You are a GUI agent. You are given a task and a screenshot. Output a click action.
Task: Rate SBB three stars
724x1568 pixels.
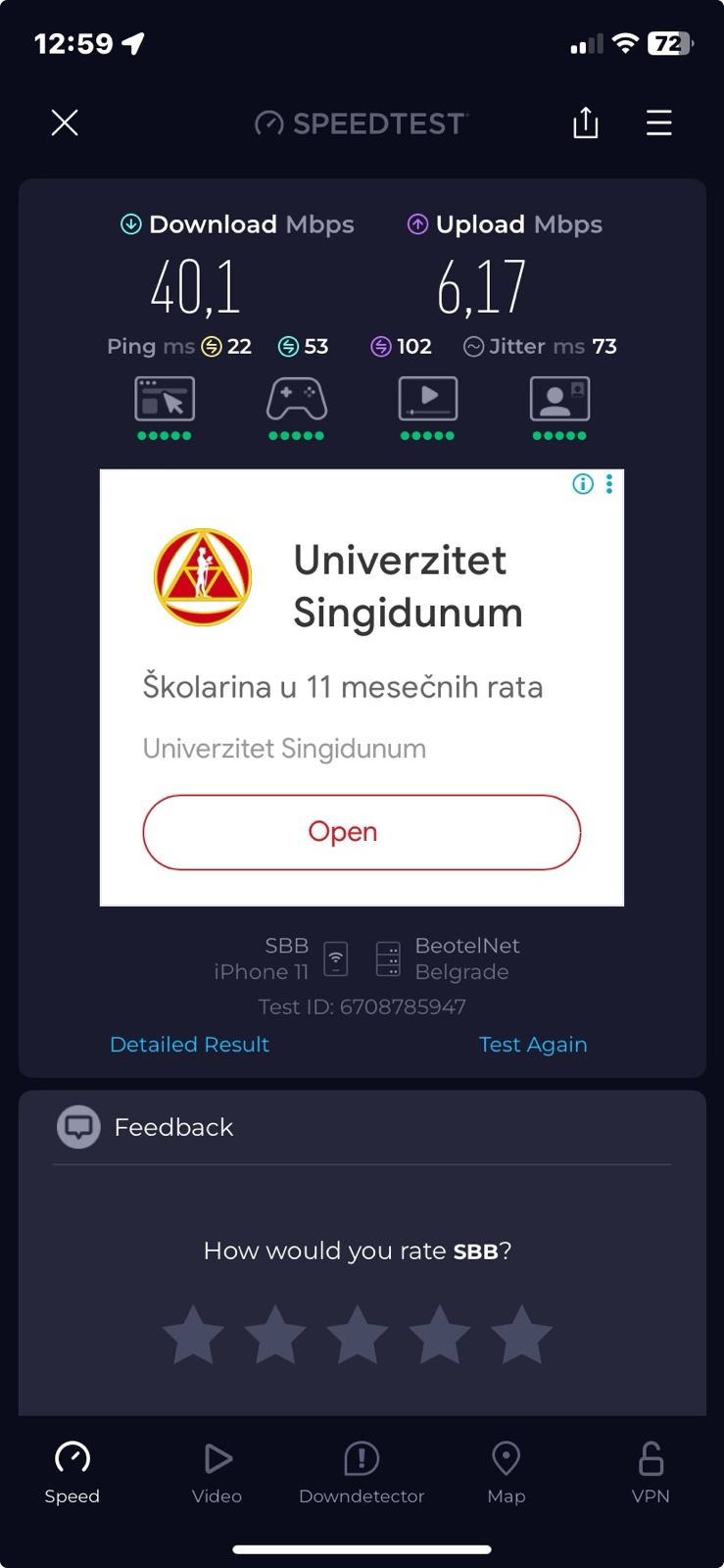click(x=358, y=1335)
